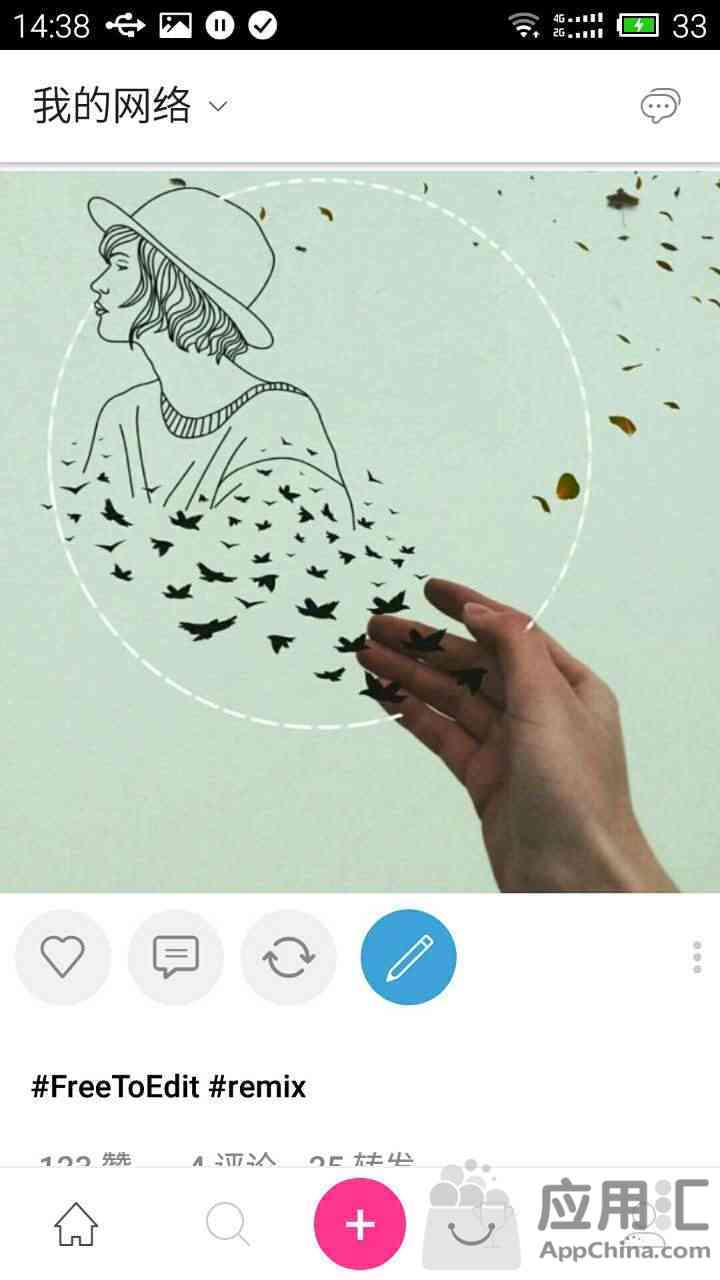Like this post with the heart

point(62,957)
